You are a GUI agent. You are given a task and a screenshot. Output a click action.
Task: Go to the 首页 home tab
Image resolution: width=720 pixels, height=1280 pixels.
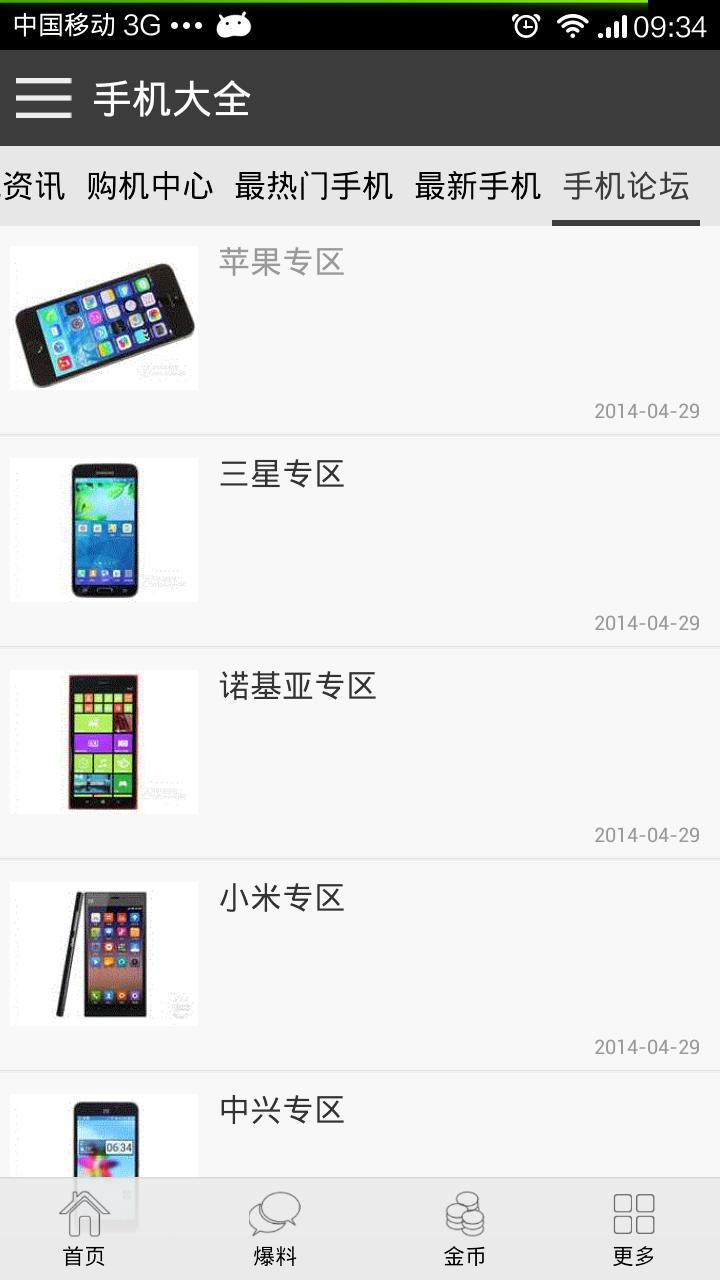(84, 1229)
